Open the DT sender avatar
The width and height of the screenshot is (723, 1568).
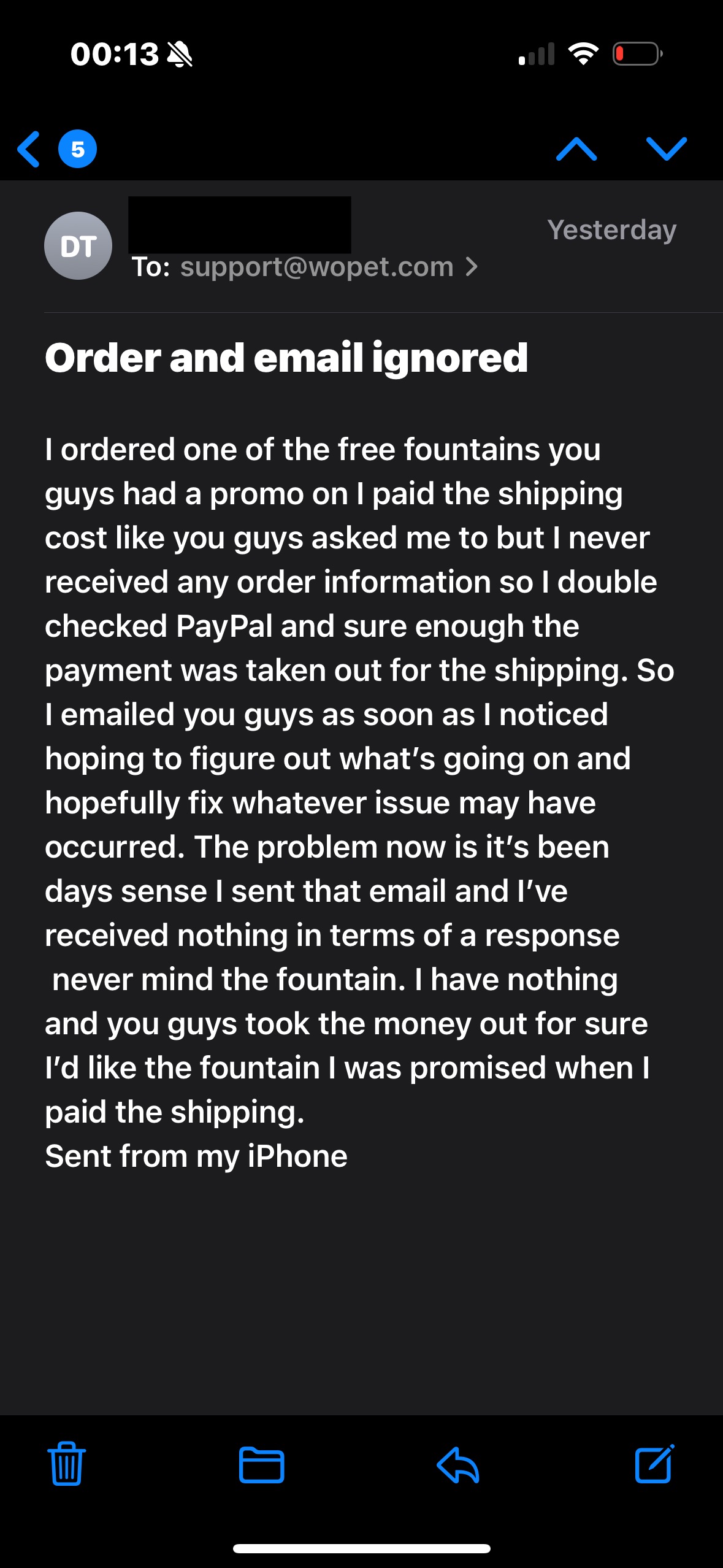pos(78,246)
